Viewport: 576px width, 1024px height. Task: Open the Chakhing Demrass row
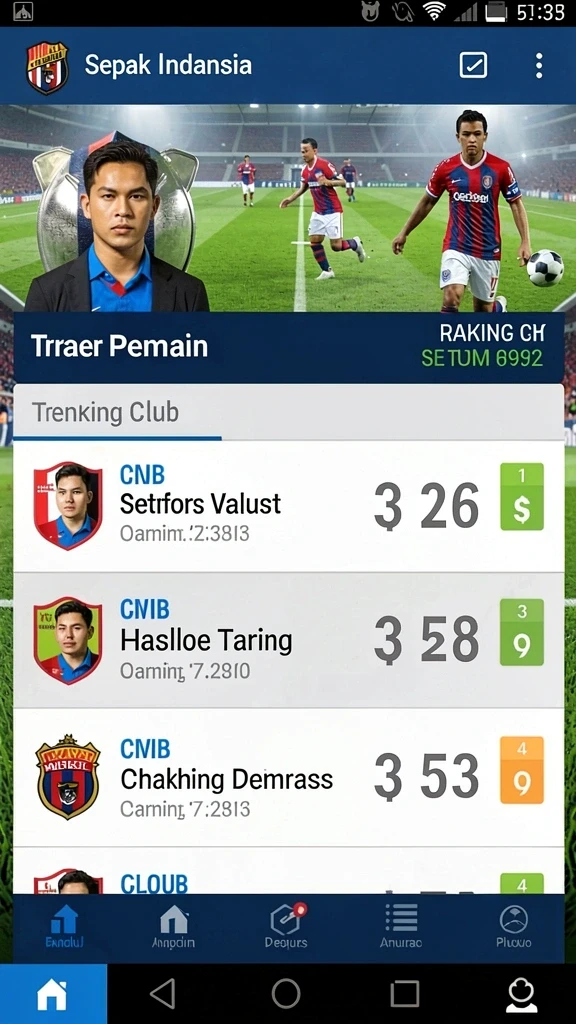tap(289, 778)
